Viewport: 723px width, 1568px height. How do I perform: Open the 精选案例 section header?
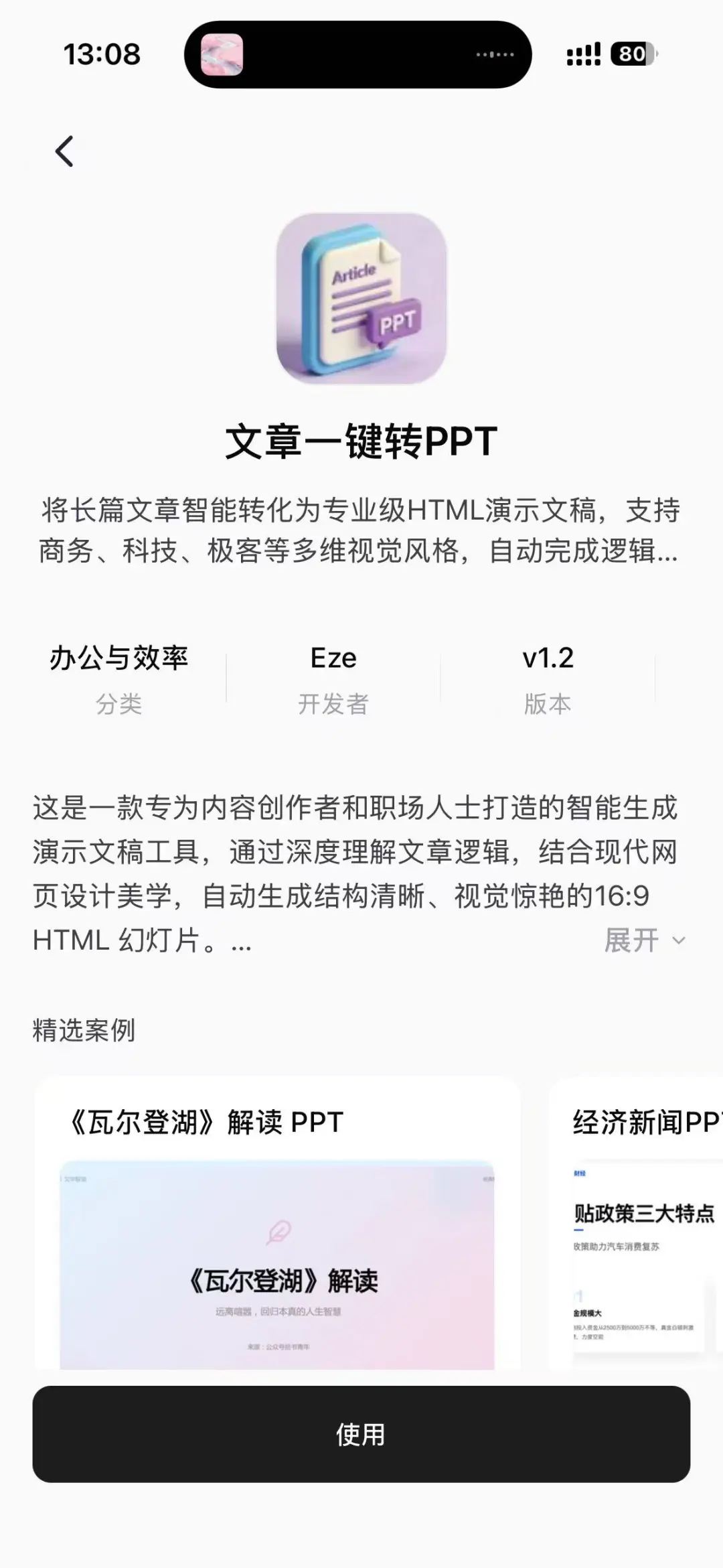[84, 1031]
